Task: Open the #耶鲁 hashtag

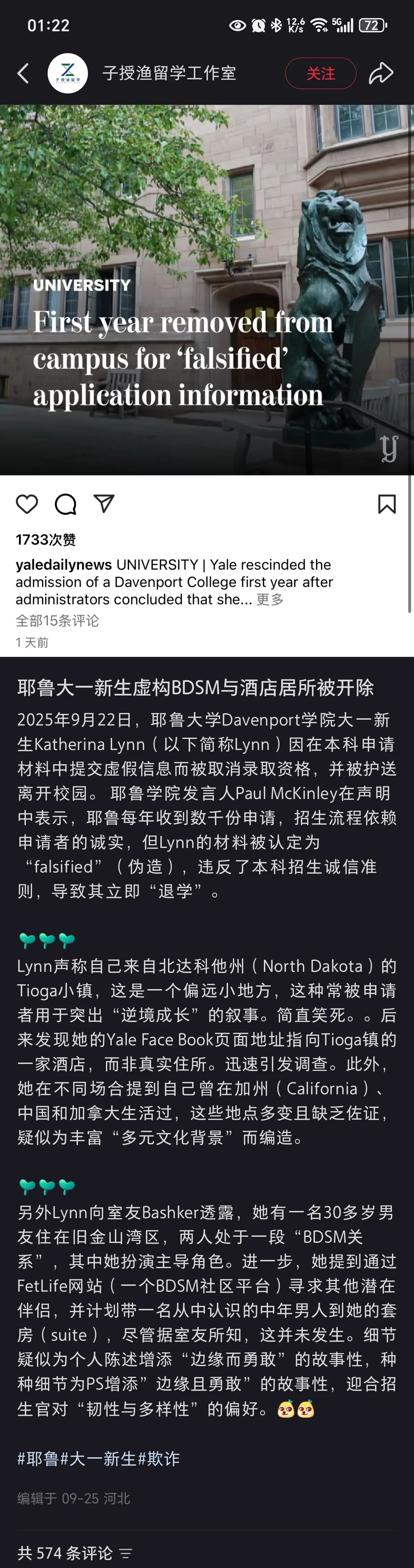Action: pyautogui.click(x=38, y=1458)
